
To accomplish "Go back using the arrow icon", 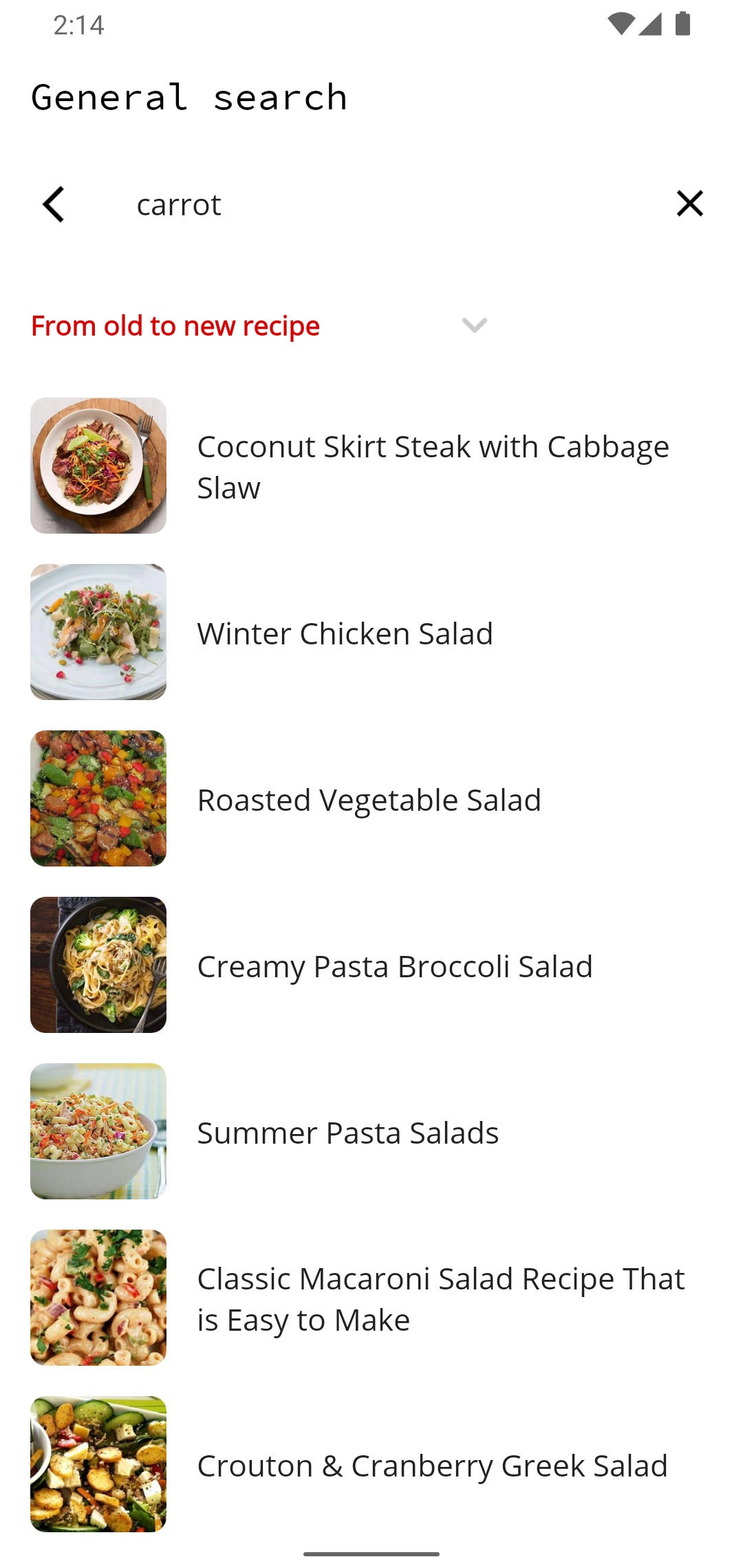I will click(x=54, y=204).
